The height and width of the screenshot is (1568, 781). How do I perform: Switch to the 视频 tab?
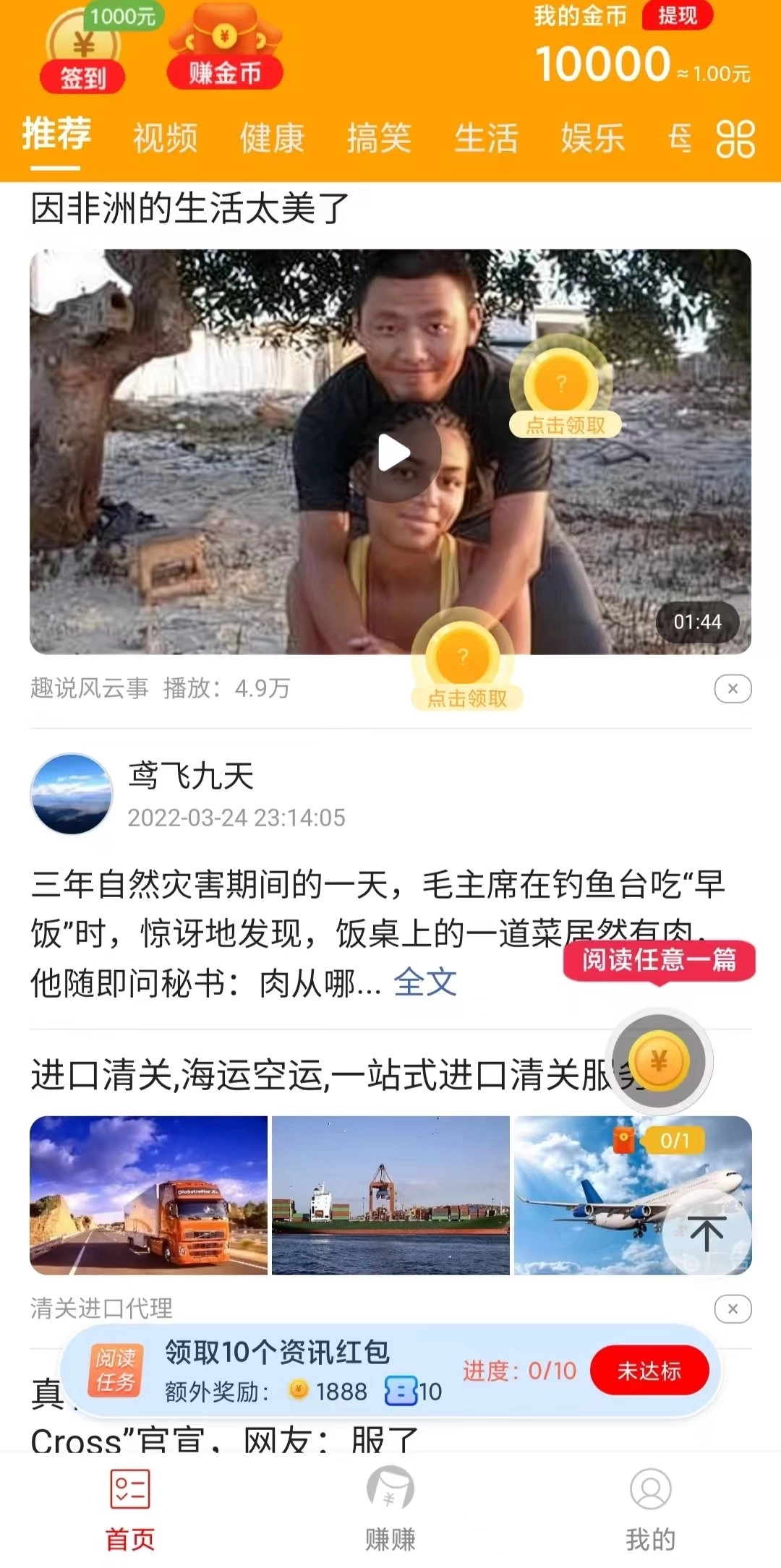pos(165,138)
